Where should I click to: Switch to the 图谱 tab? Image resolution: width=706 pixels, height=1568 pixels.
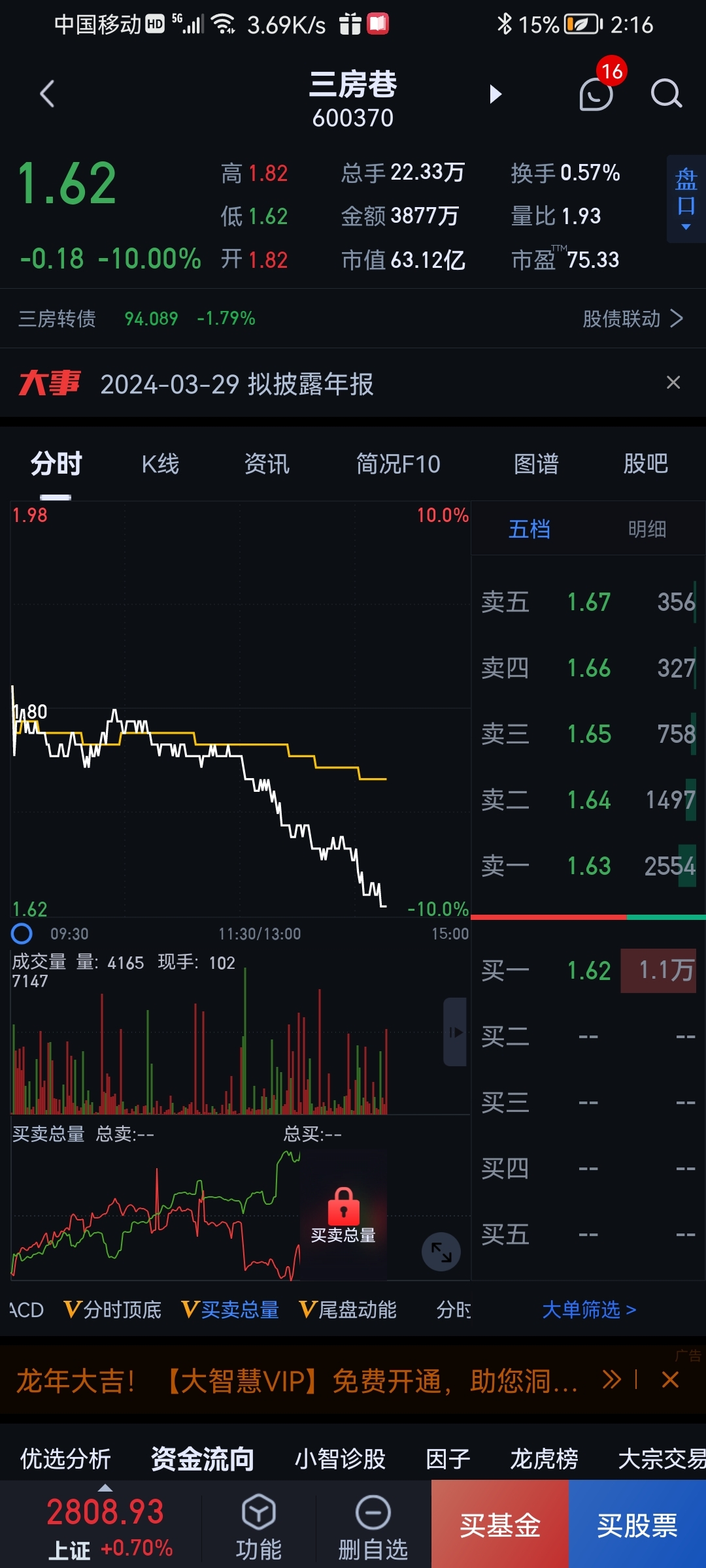(536, 465)
